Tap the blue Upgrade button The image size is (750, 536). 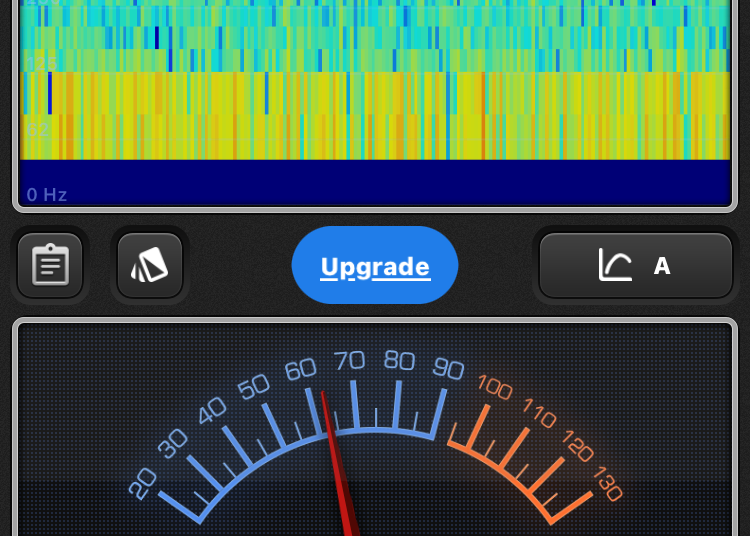[375, 266]
